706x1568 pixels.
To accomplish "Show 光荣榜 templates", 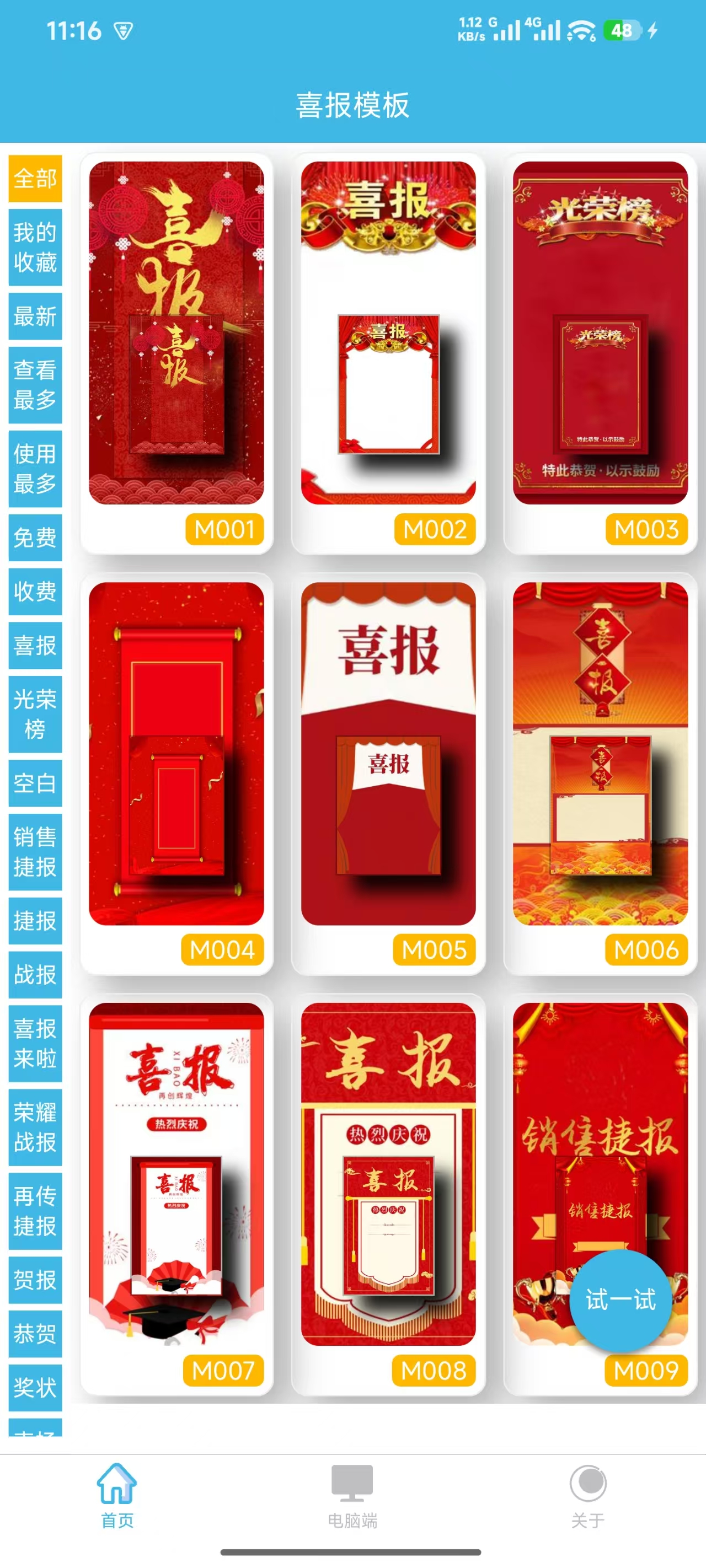I will coord(35,713).
